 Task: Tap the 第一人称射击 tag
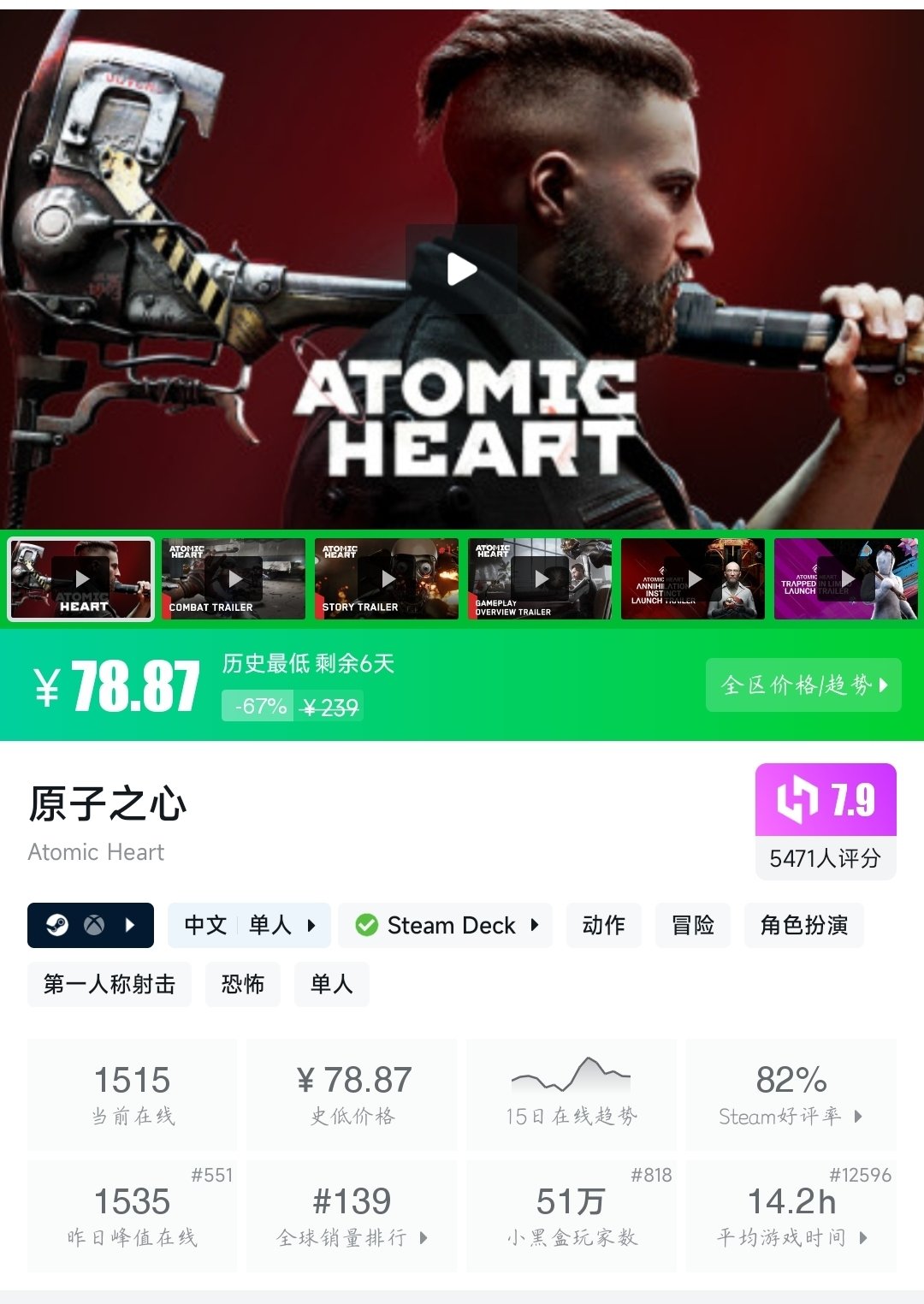110,984
